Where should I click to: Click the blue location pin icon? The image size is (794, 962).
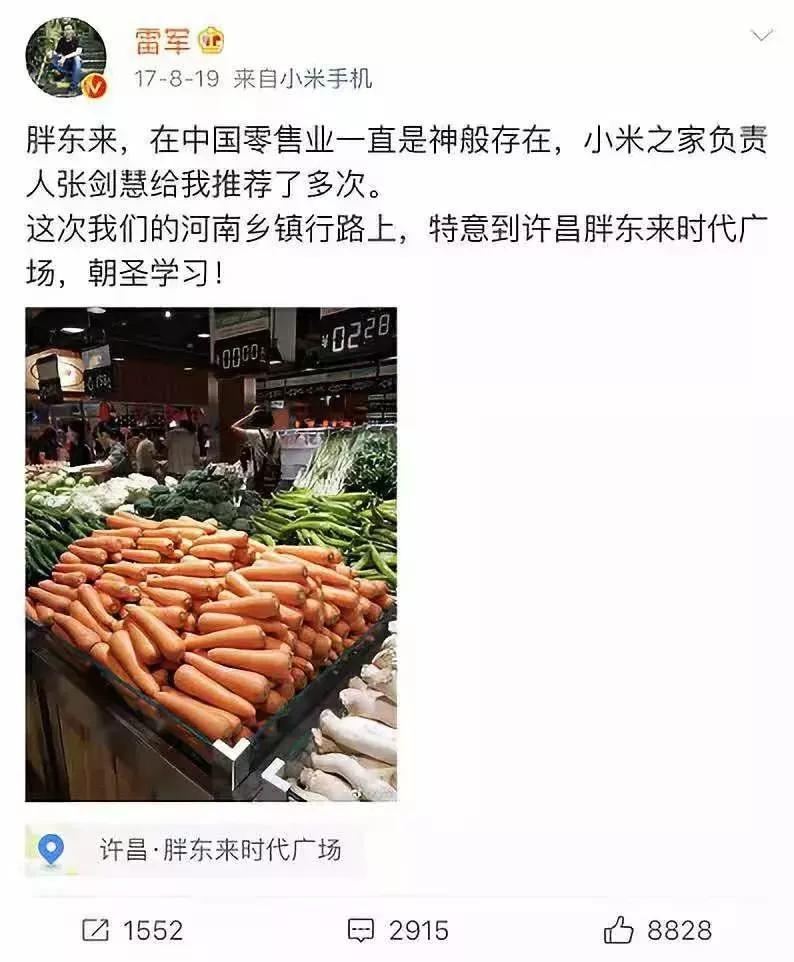tap(48, 846)
